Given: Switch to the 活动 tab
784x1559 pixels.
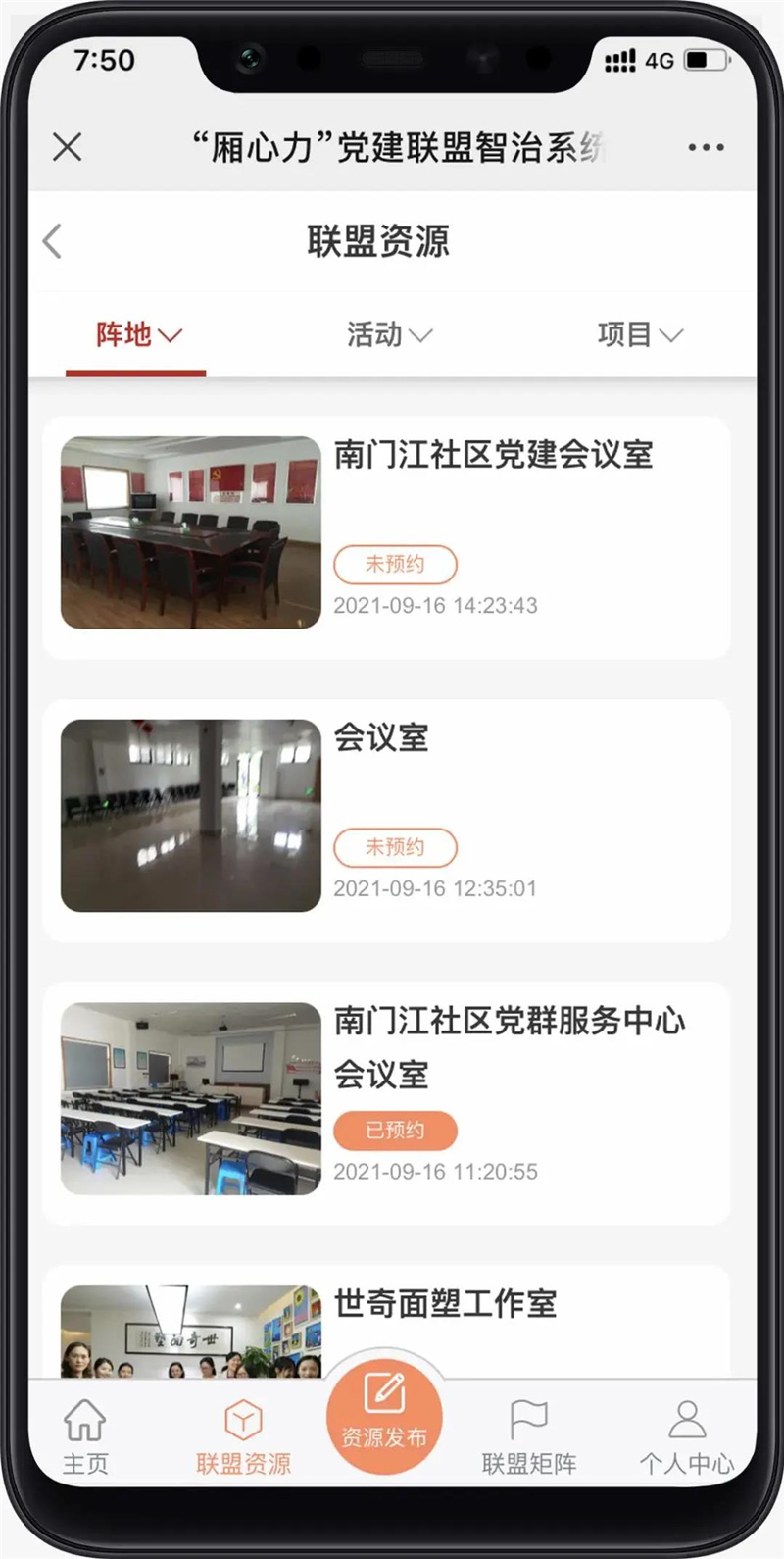Looking at the screenshot, I should pyautogui.click(x=389, y=335).
